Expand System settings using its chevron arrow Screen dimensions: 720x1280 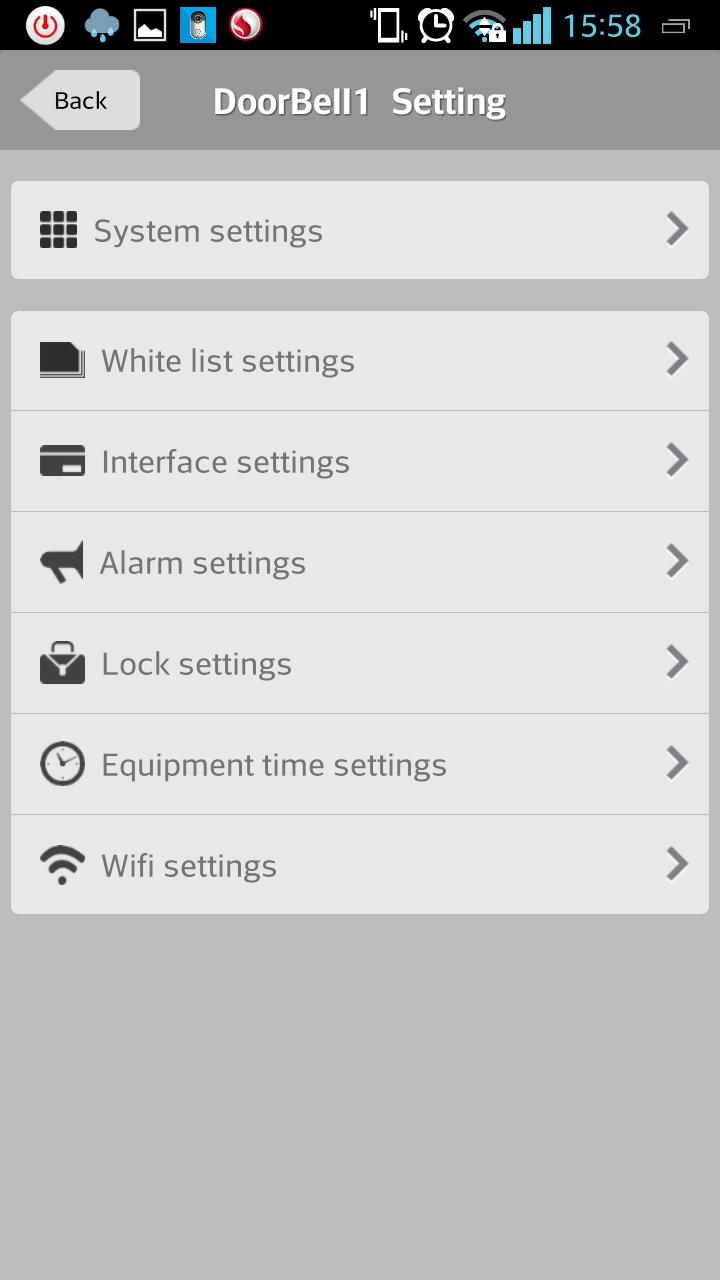click(x=676, y=229)
